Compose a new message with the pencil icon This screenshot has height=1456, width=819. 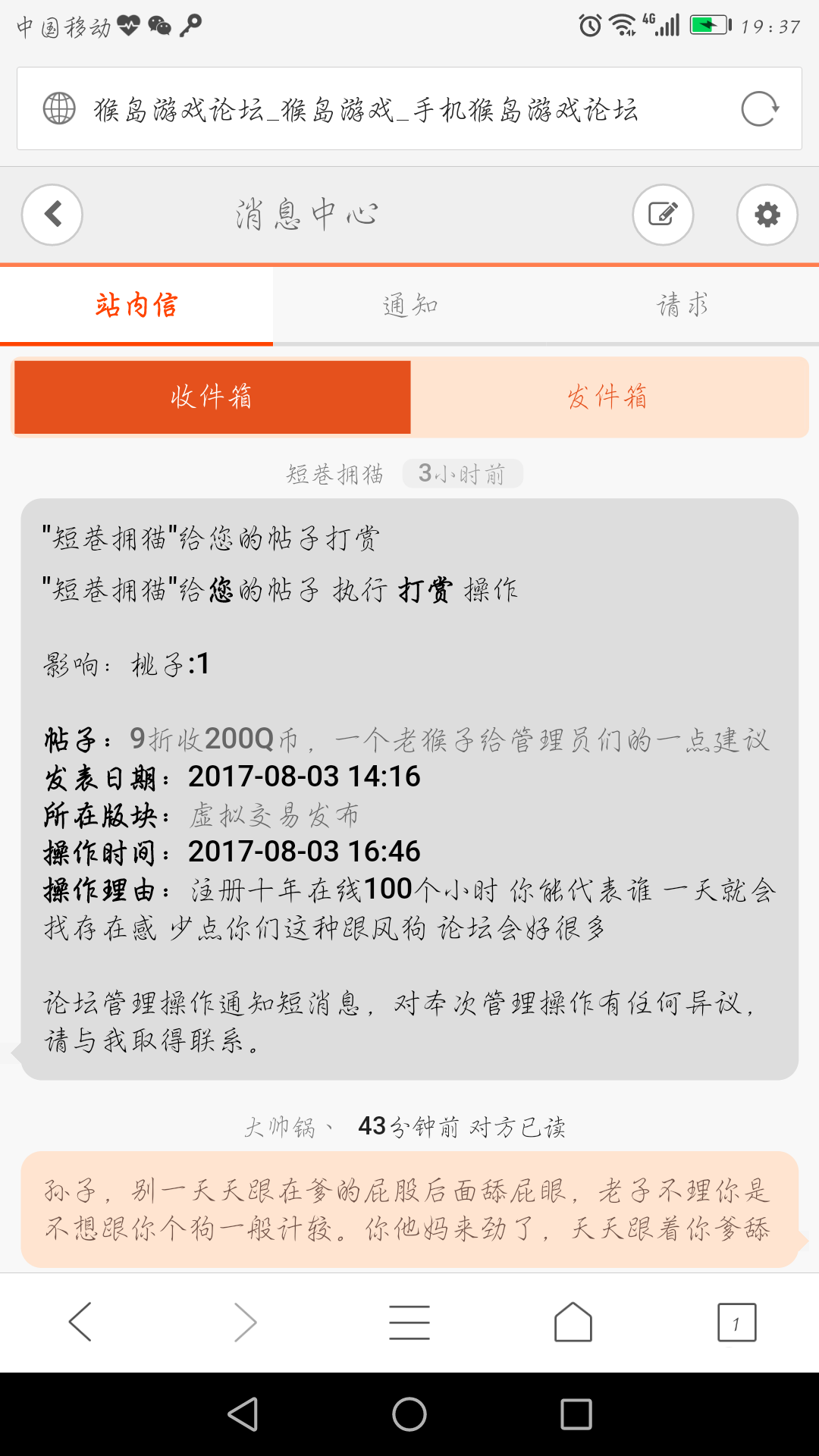[x=664, y=215]
